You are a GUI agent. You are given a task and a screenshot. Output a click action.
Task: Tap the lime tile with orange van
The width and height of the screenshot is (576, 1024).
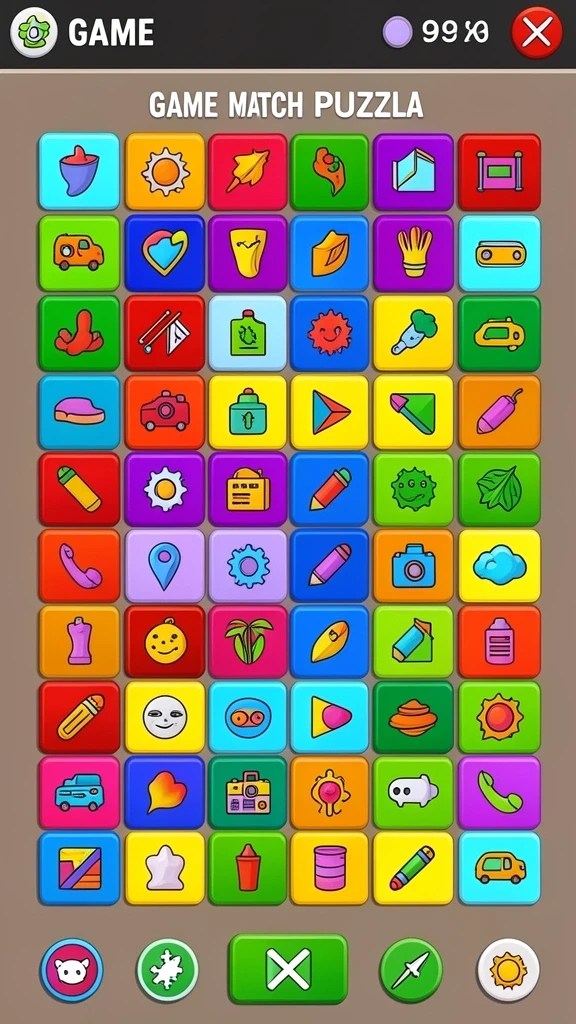pyautogui.click(x=80, y=253)
